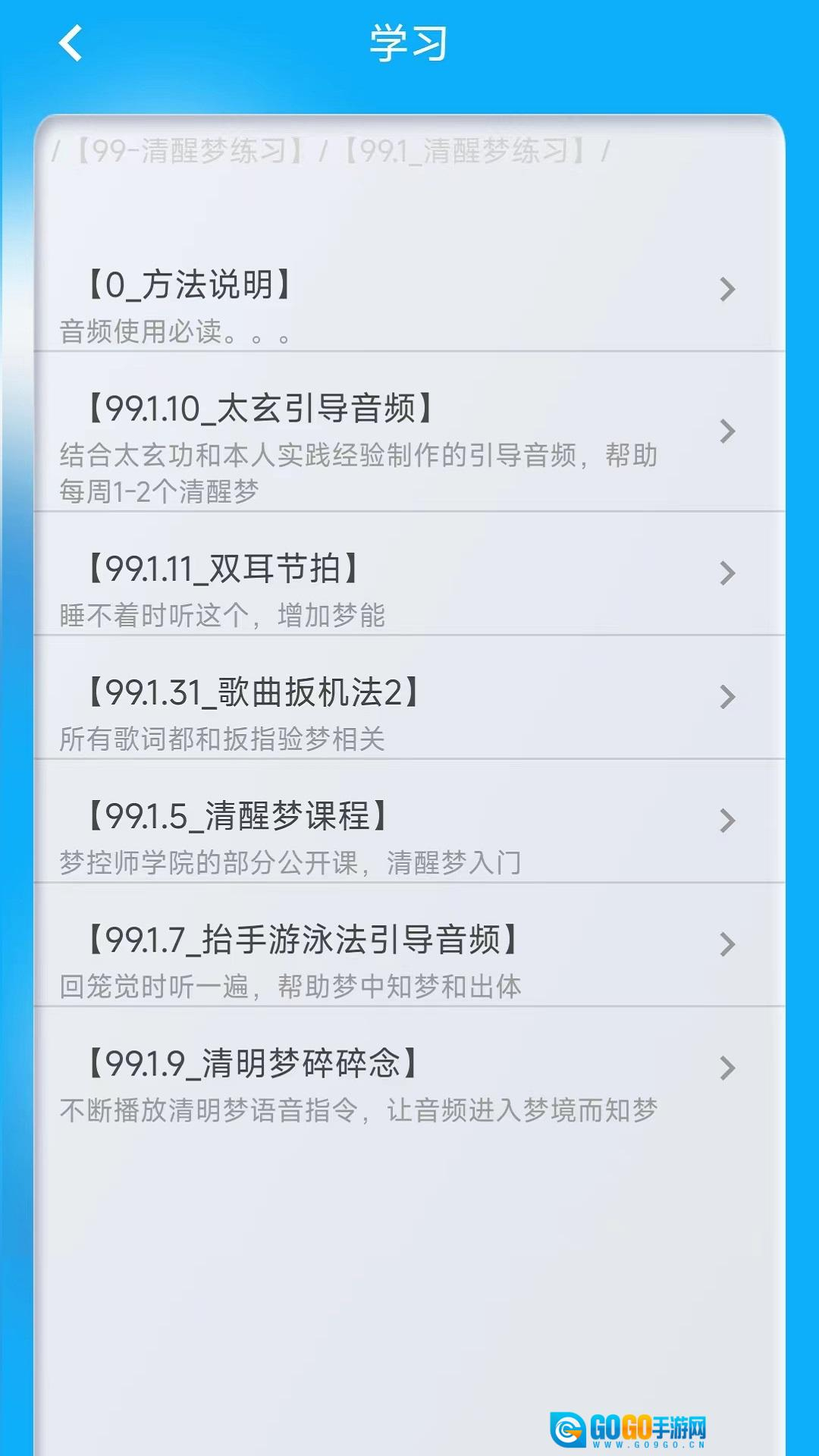Open 【99.1.31_歌曲扳机法2】 item
Viewport: 819px width, 1456px height.
tap(409, 698)
